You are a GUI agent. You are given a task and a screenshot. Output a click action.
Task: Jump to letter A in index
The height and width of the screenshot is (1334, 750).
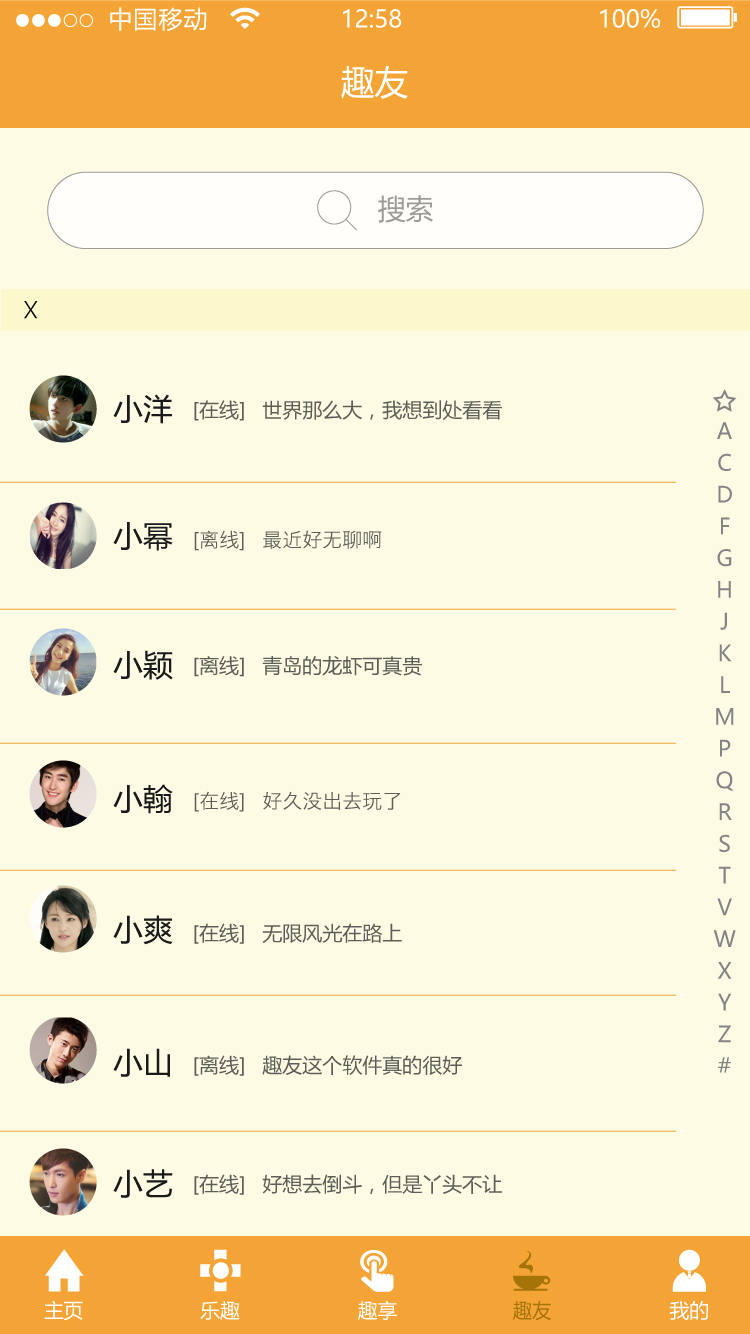pyautogui.click(x=725, y=431)
